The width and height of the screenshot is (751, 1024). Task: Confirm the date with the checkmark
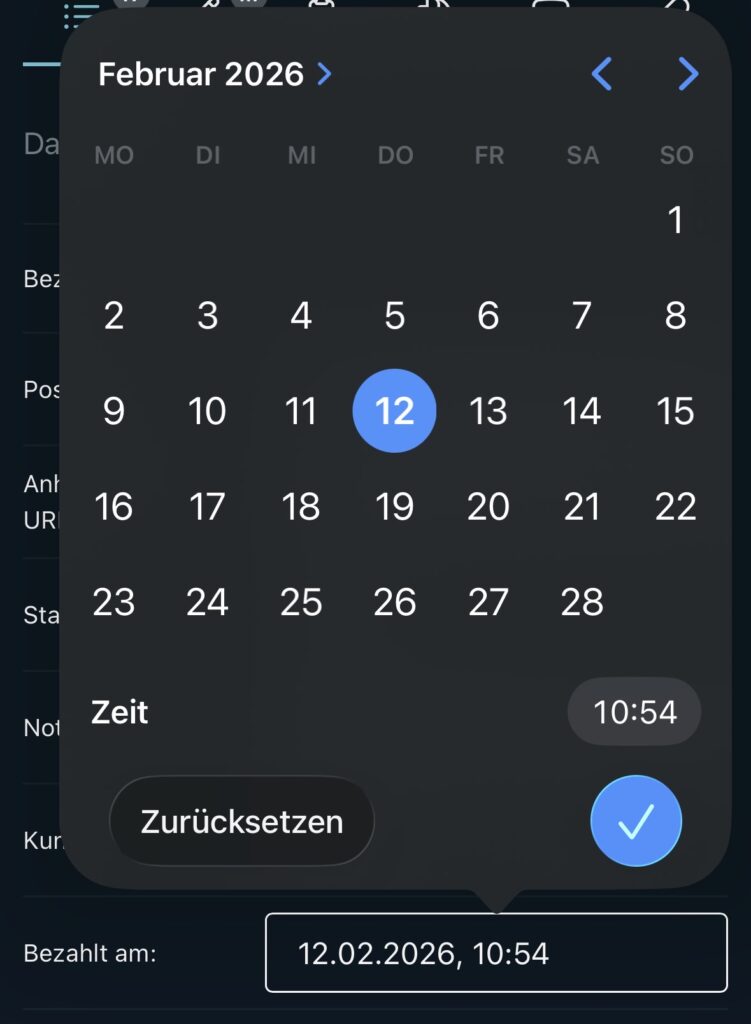pos(635,821)
